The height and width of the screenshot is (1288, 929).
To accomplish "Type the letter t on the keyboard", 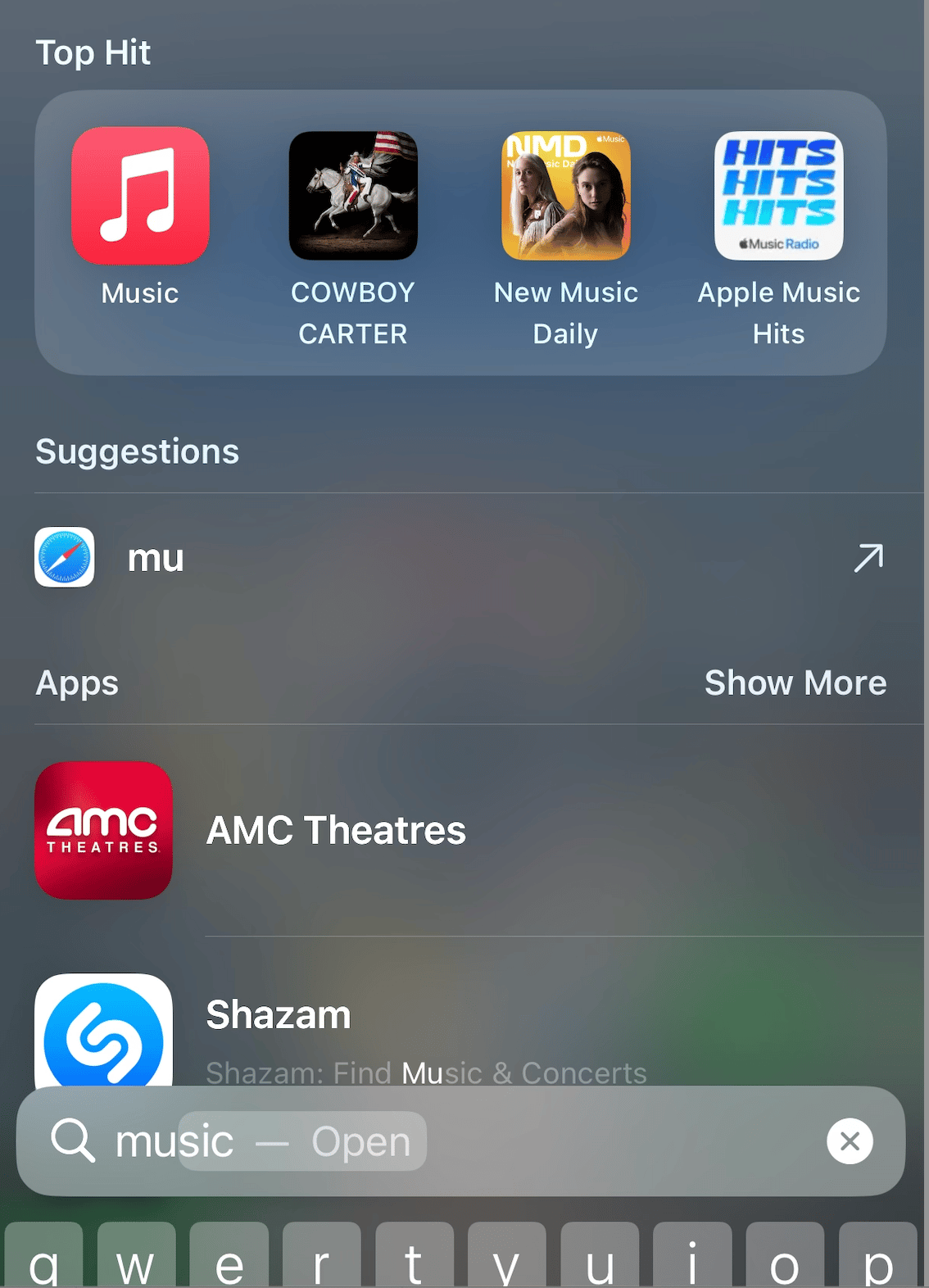I will tap(414, 1258).
